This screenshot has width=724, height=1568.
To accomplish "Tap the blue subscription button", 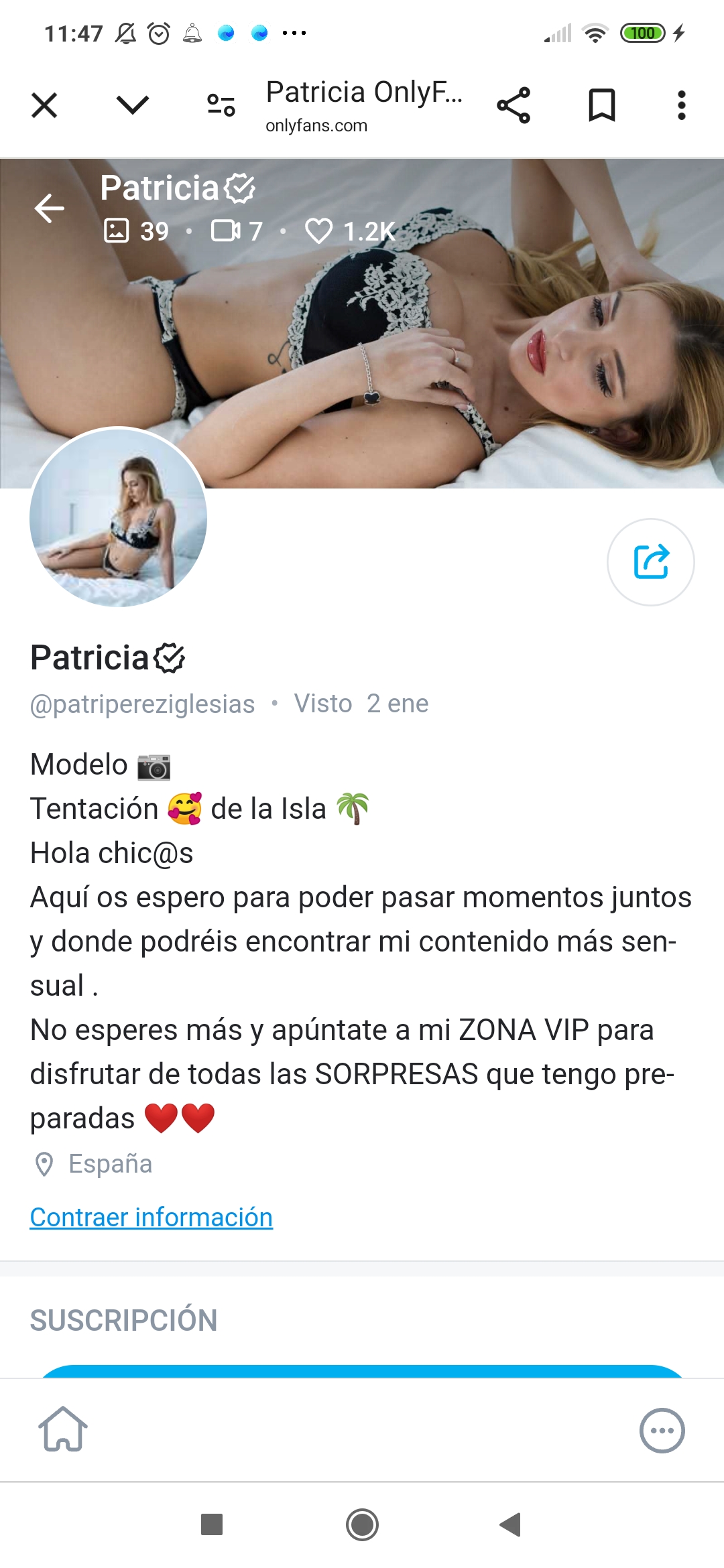I will point(362,1370).
